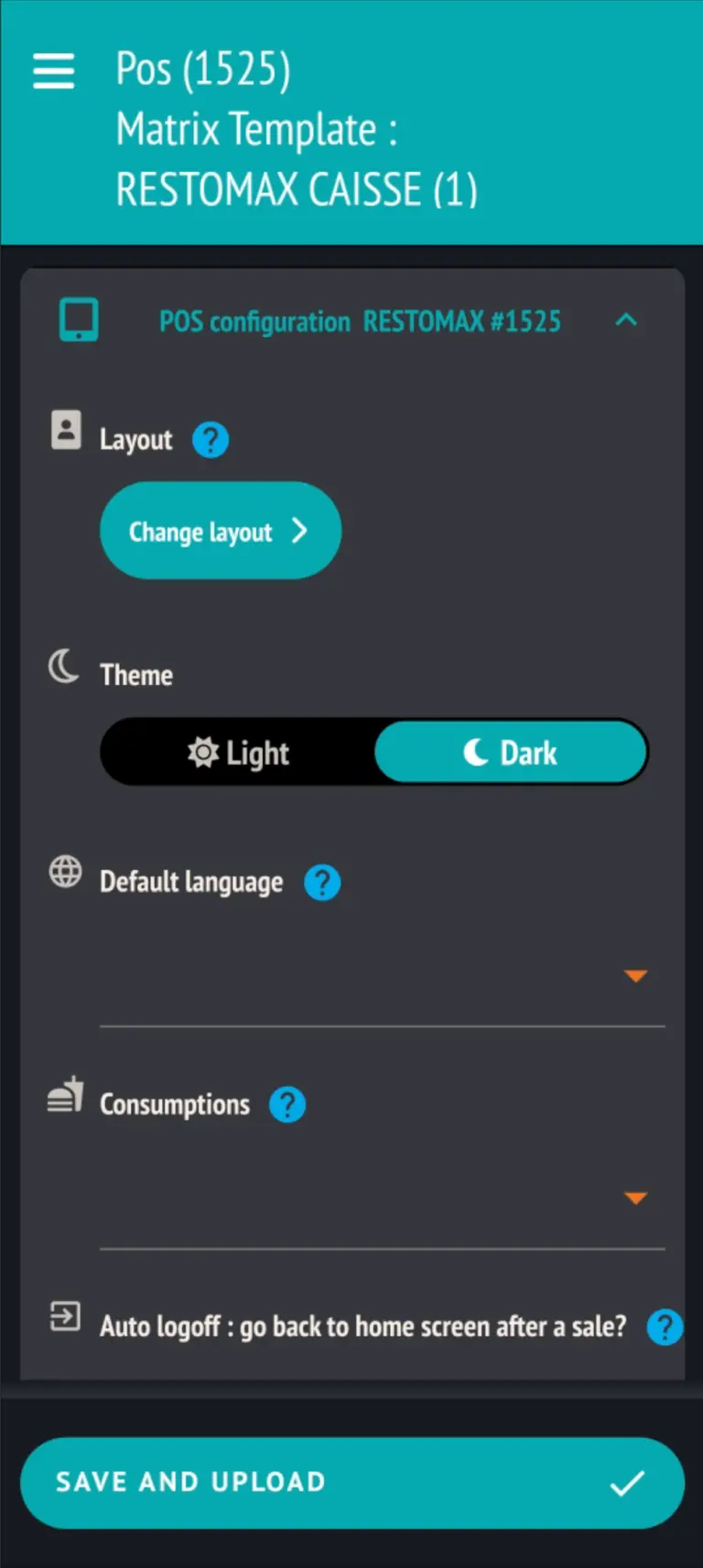Open the hamburger drawer menu

point(54,70)
